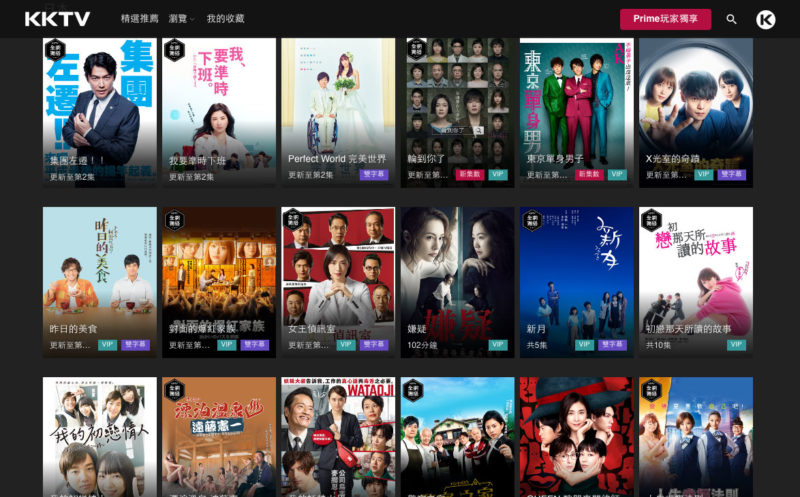Go to 精選推薦 page

click(x=139, y=19)
